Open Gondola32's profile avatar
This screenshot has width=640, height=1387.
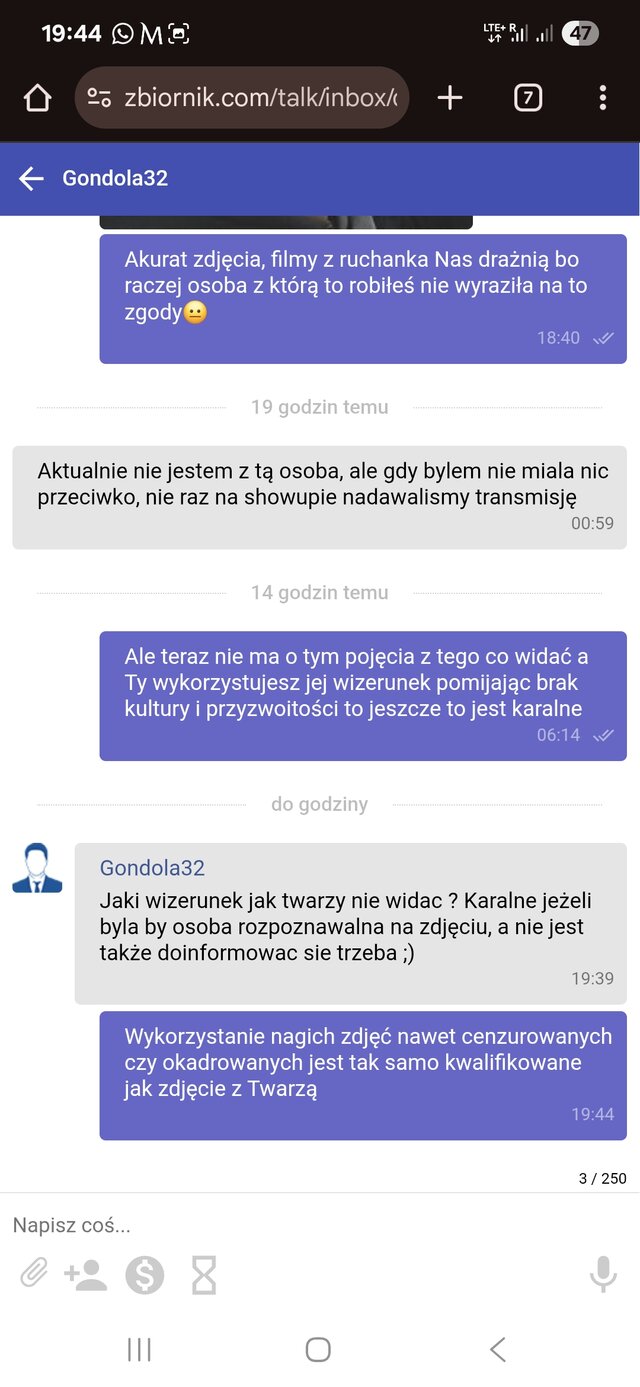(x=37, y=868)
